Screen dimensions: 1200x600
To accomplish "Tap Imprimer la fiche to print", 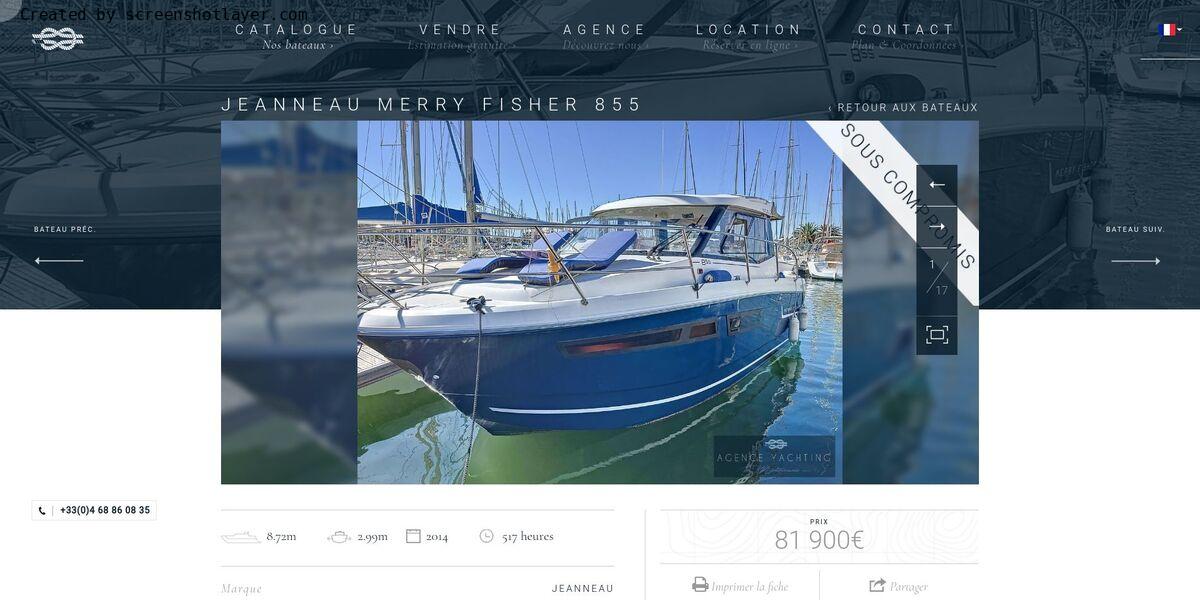I will coord(740,586).
